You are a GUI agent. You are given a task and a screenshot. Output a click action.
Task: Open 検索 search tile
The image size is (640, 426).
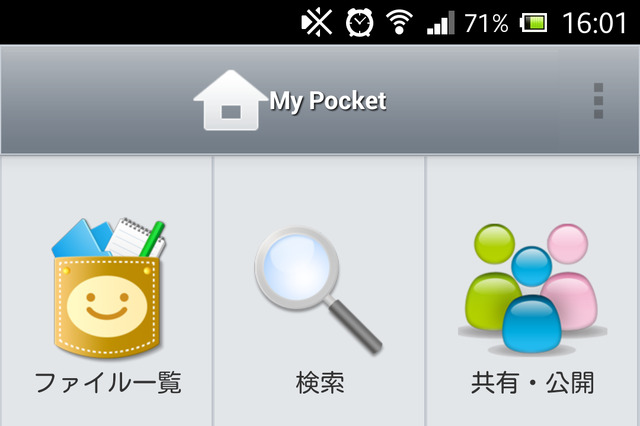[319, 300]
